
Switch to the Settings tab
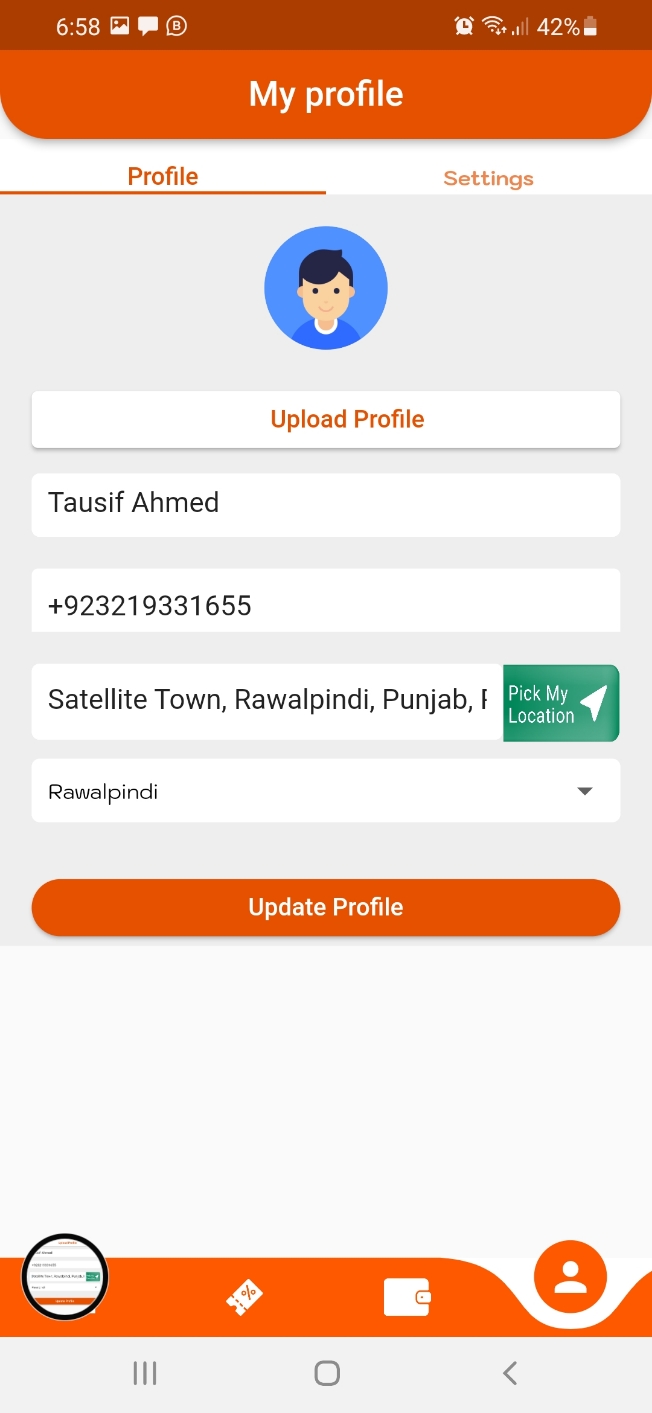[488, 178]
